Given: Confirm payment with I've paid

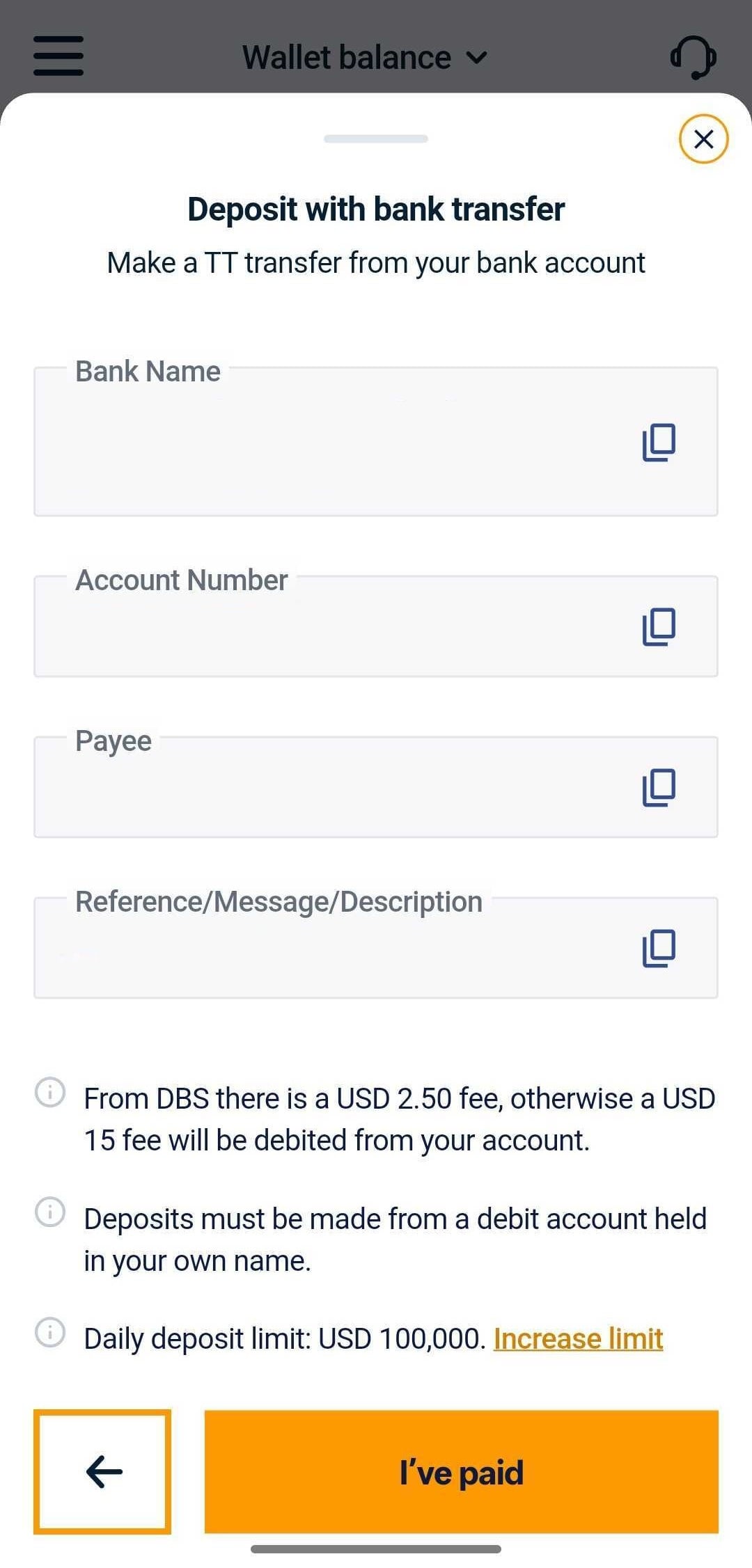Looking at the screenshot, I should pos(461,1472).
